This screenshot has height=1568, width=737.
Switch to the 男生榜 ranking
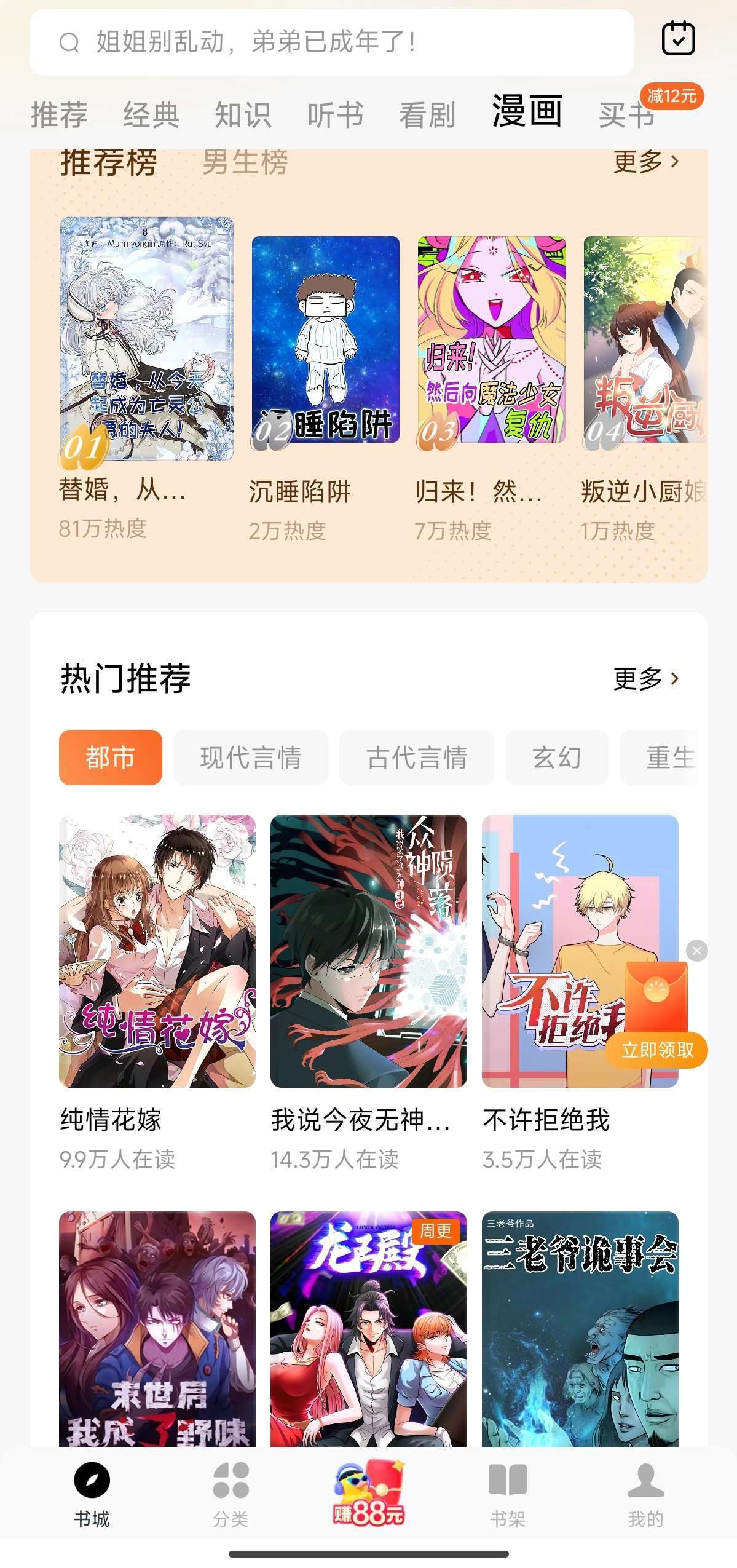tap(245, 163)
